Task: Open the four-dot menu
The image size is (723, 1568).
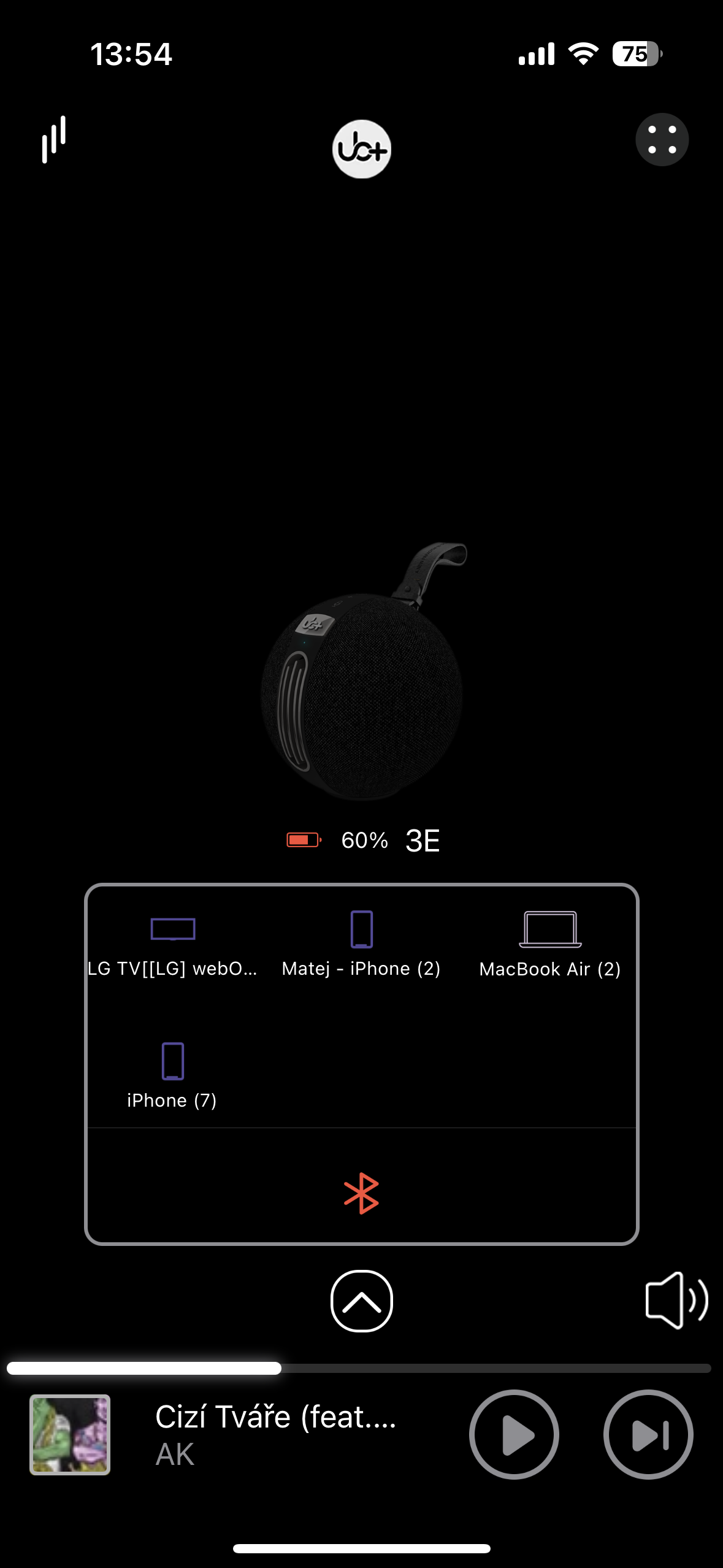Action: (662, 140)
